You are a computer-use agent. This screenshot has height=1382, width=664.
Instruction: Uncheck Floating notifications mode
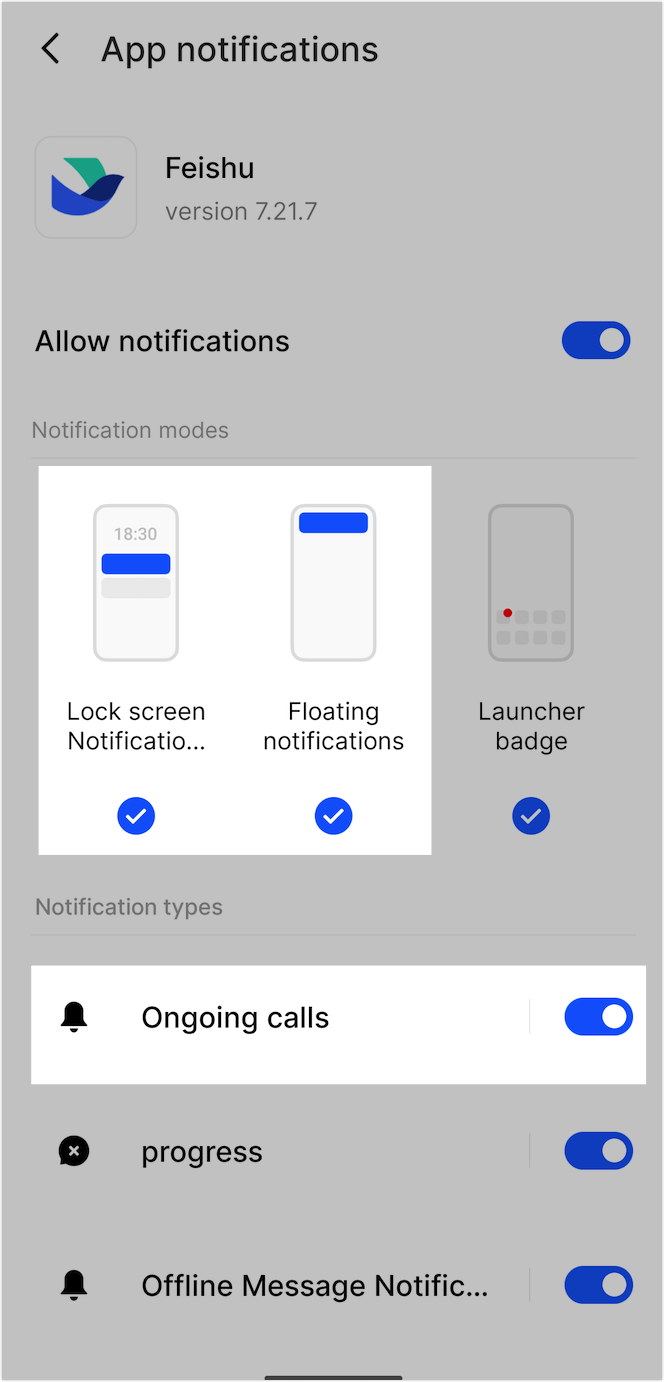click(x=334, y=817)
